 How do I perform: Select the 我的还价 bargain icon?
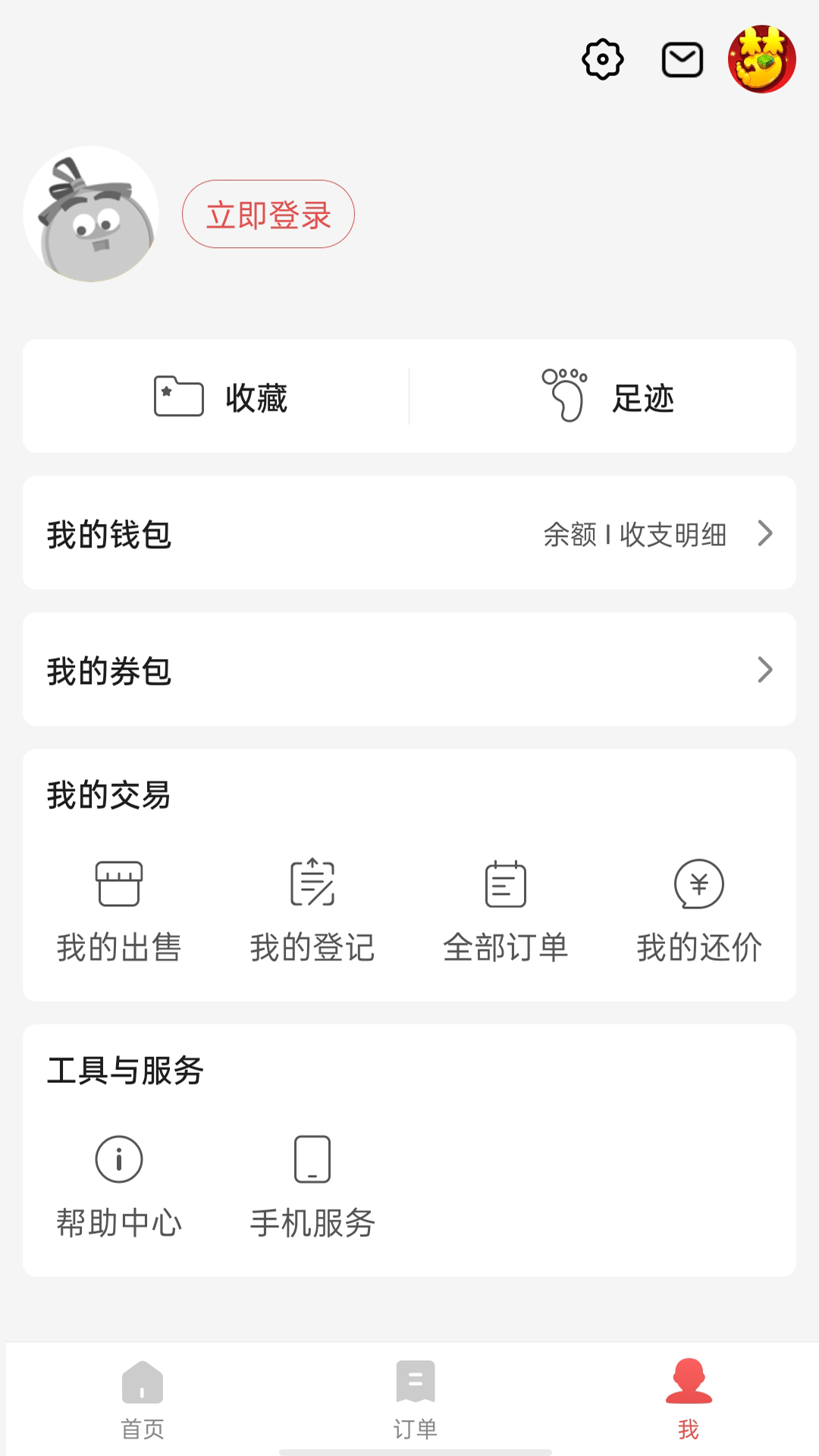click(699, 883)
